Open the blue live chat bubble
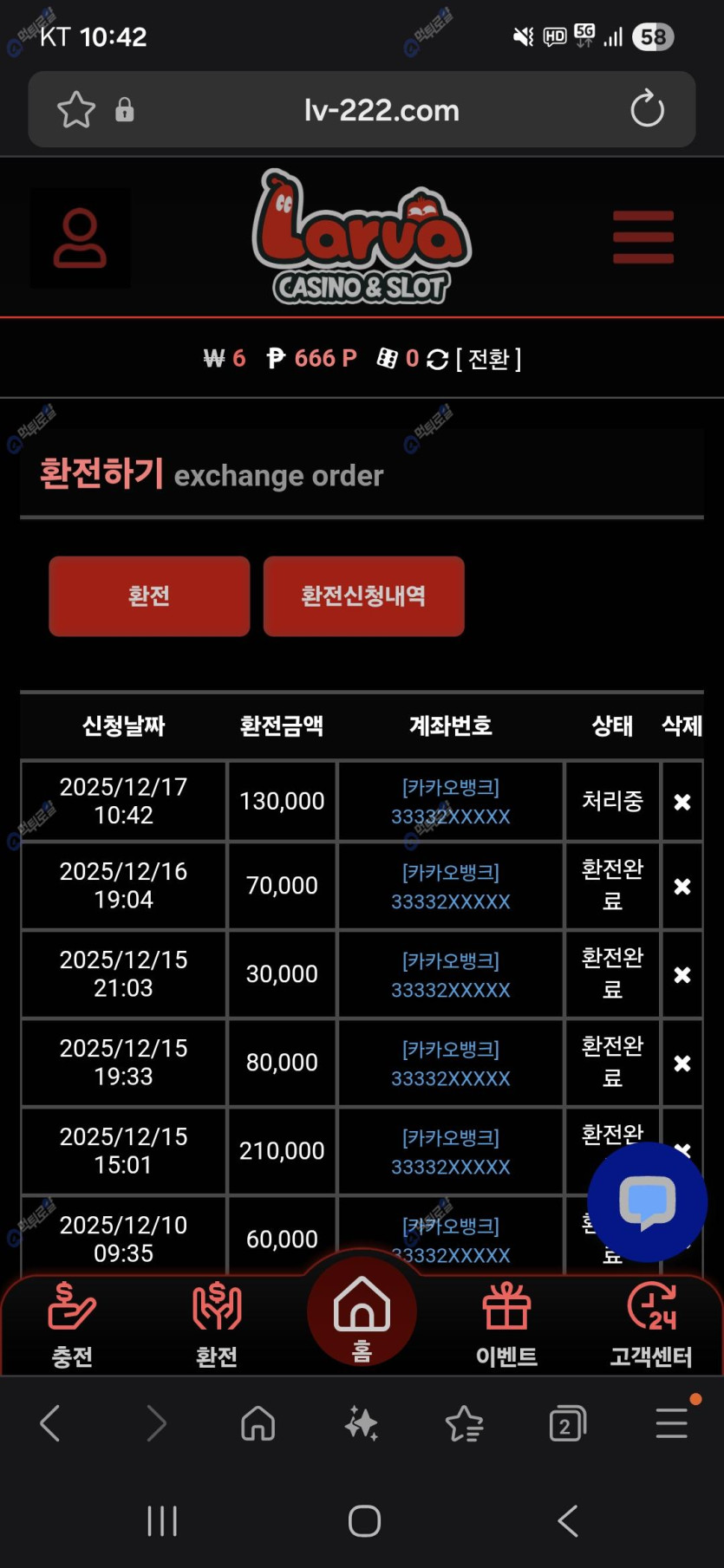724x1568 pixels. 647,1202
